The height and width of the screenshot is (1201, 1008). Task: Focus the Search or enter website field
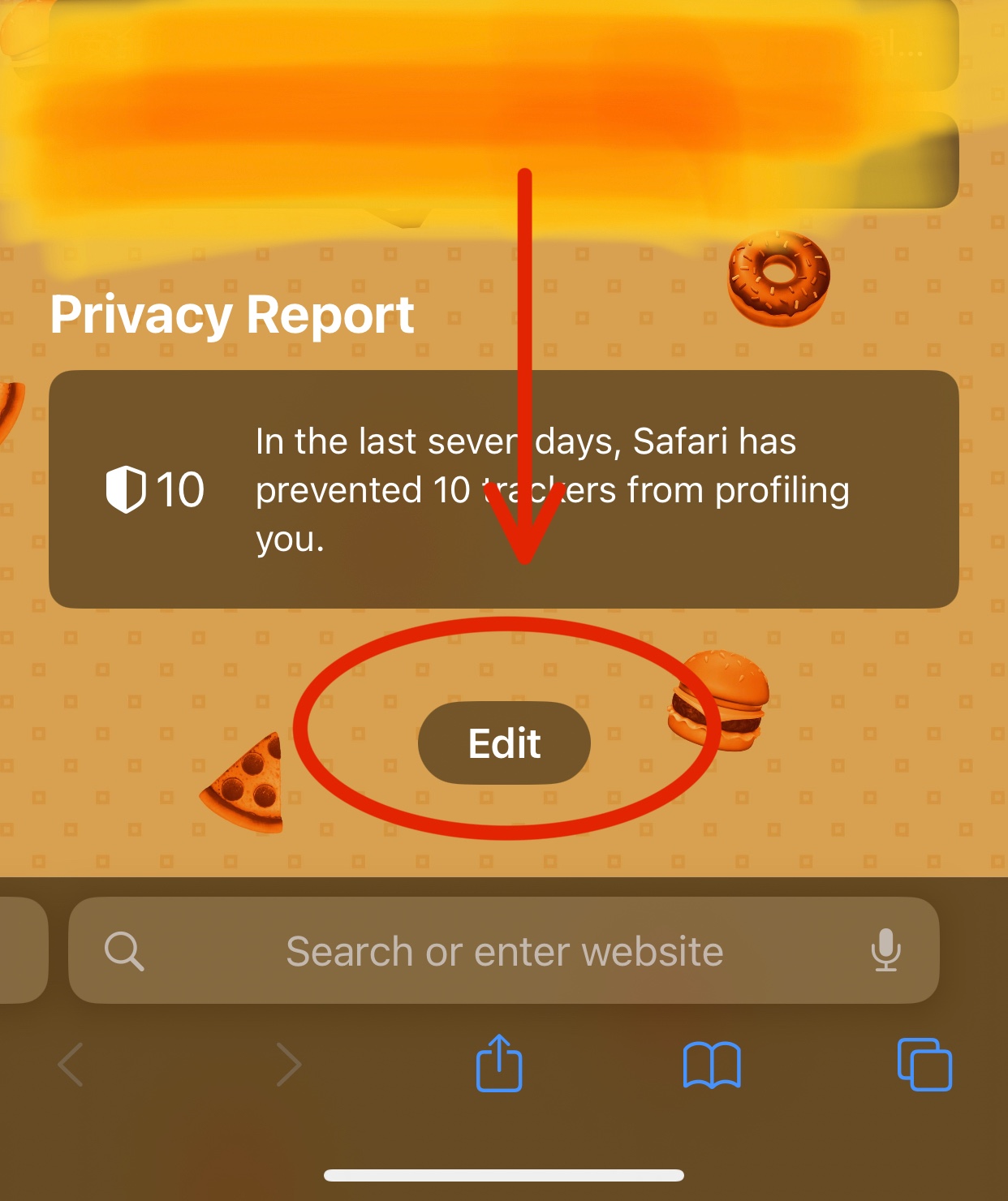click(x=503, y=951)
